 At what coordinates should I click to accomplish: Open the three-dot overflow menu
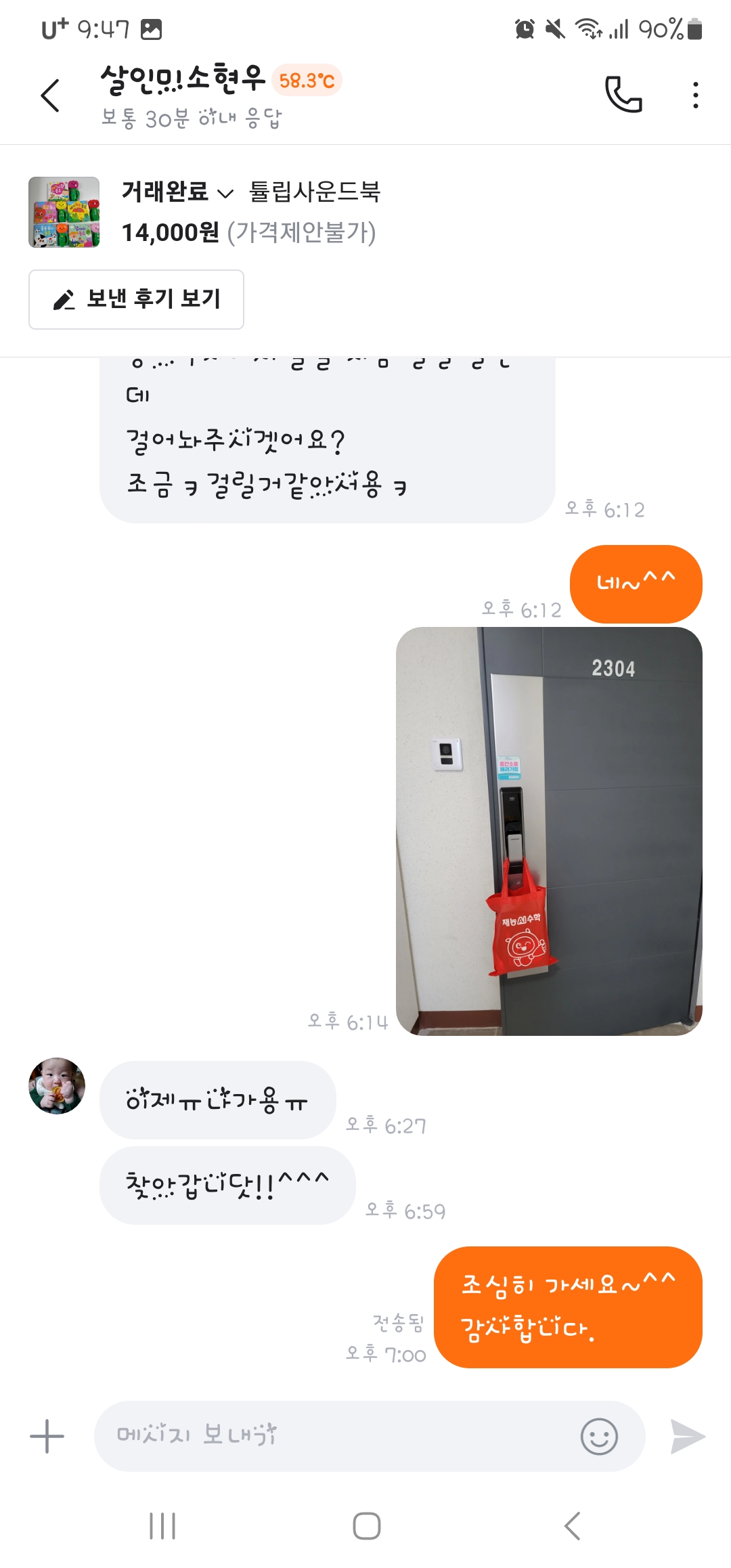(695, 95)
